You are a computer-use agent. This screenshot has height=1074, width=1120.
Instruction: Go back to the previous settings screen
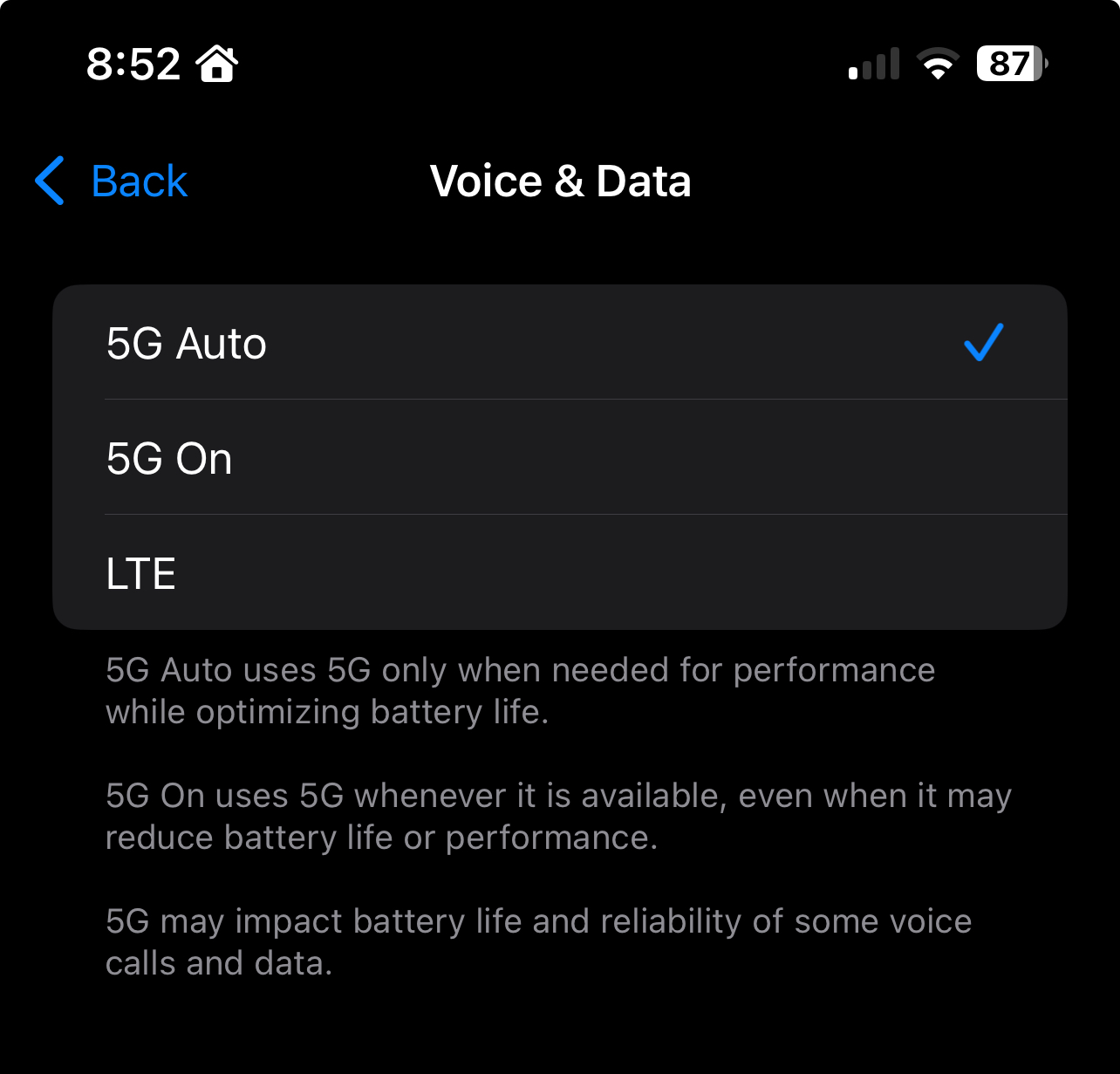click(112, 181)
